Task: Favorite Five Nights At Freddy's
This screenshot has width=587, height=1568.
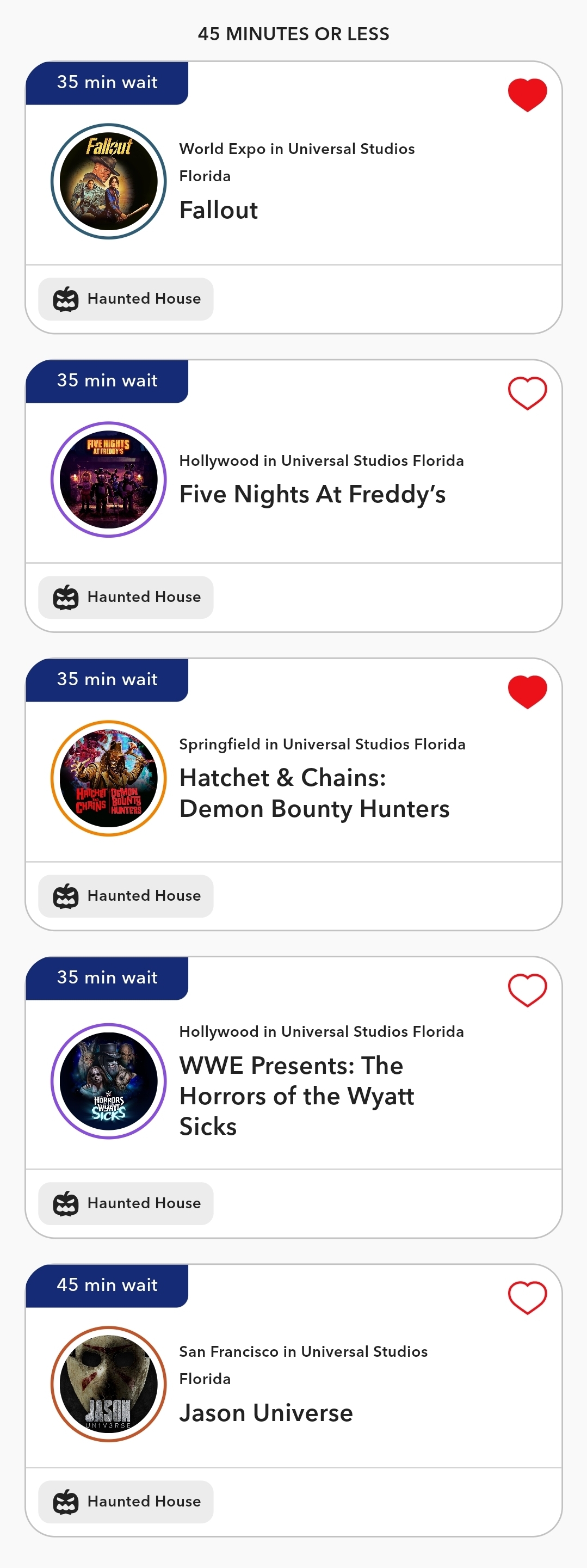Action: (x=527, y=393)
